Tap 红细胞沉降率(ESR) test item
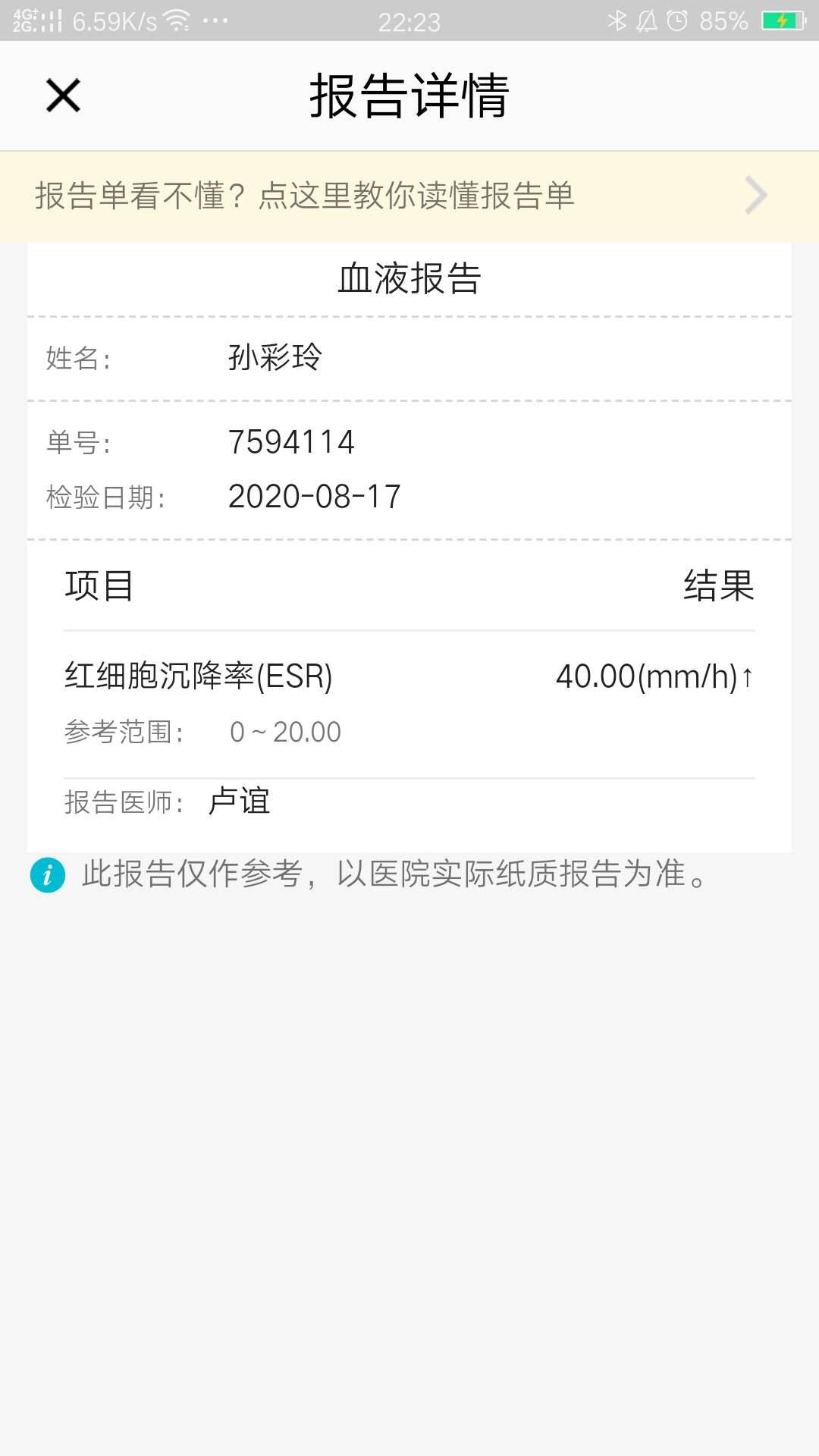 coord(198,678)
